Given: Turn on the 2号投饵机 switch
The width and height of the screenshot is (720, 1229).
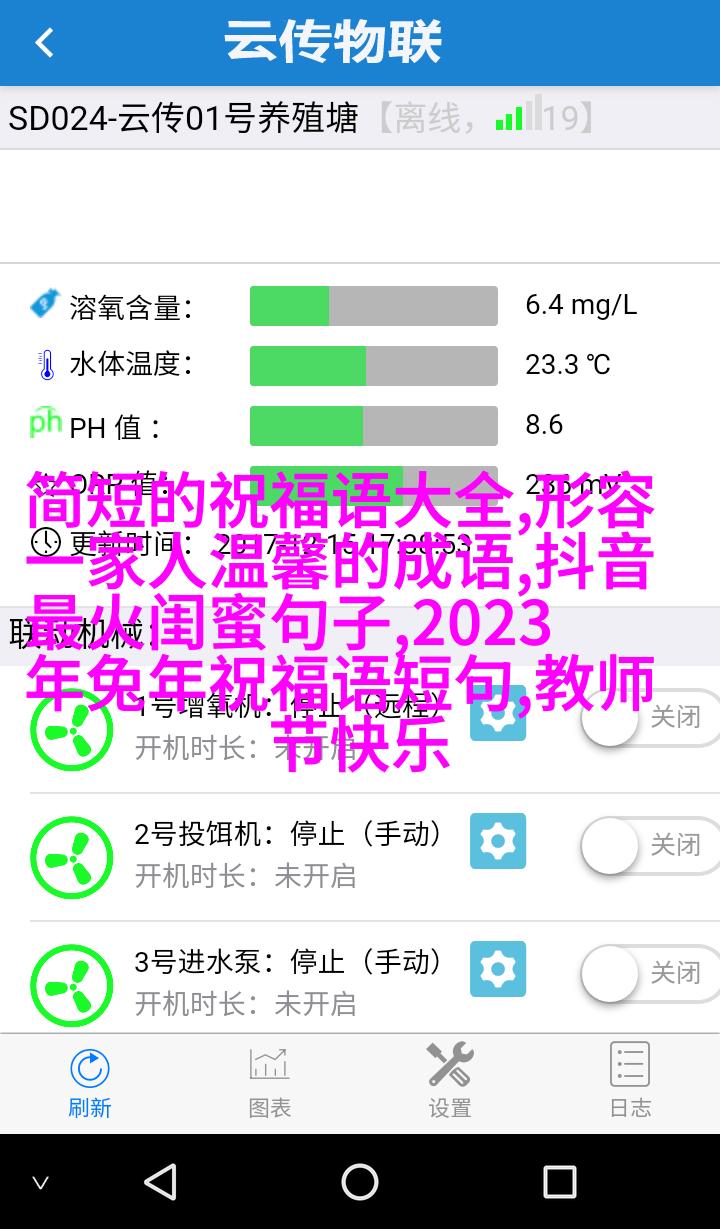Looking at the screenshot, I should point(650,845).
